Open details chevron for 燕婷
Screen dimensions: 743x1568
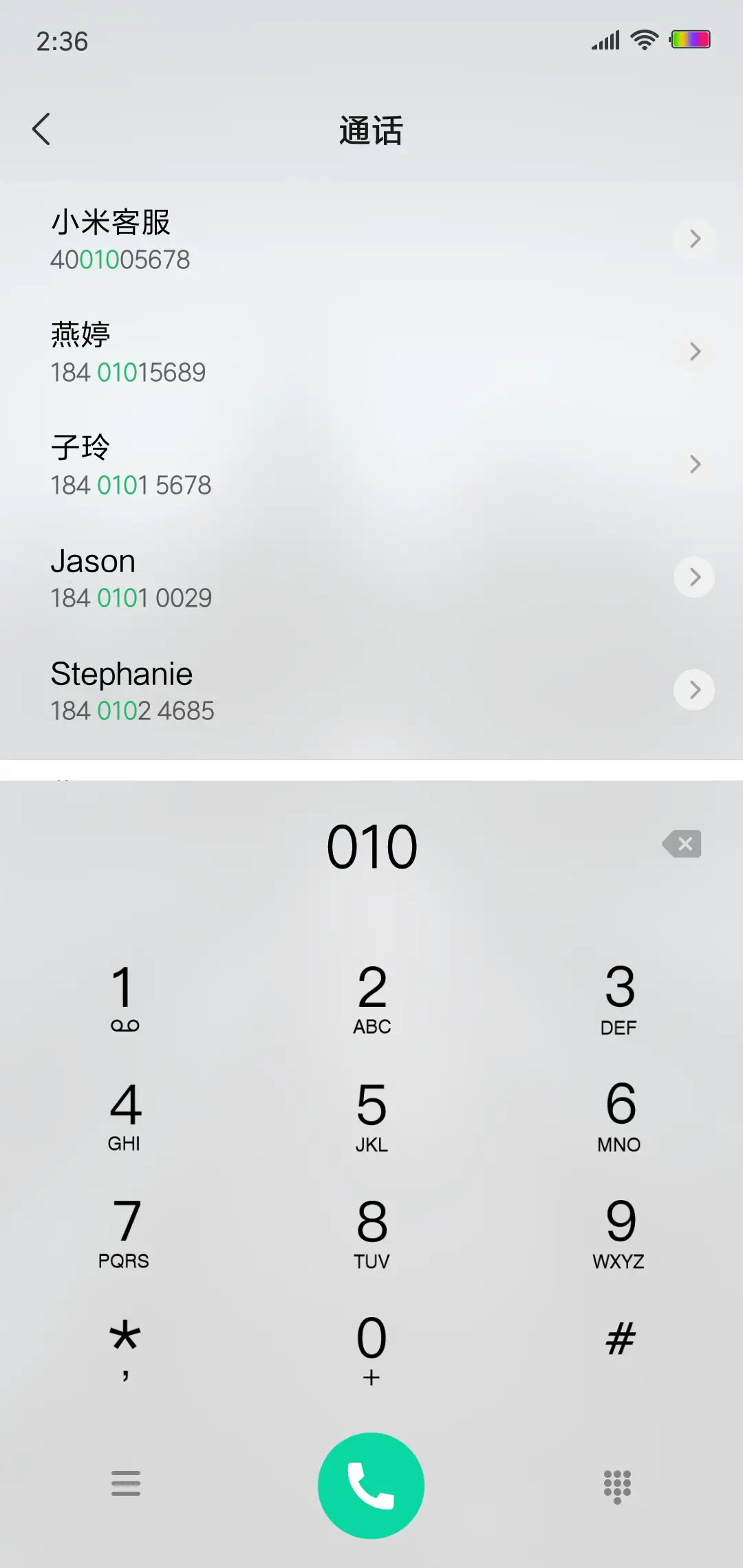695,351
